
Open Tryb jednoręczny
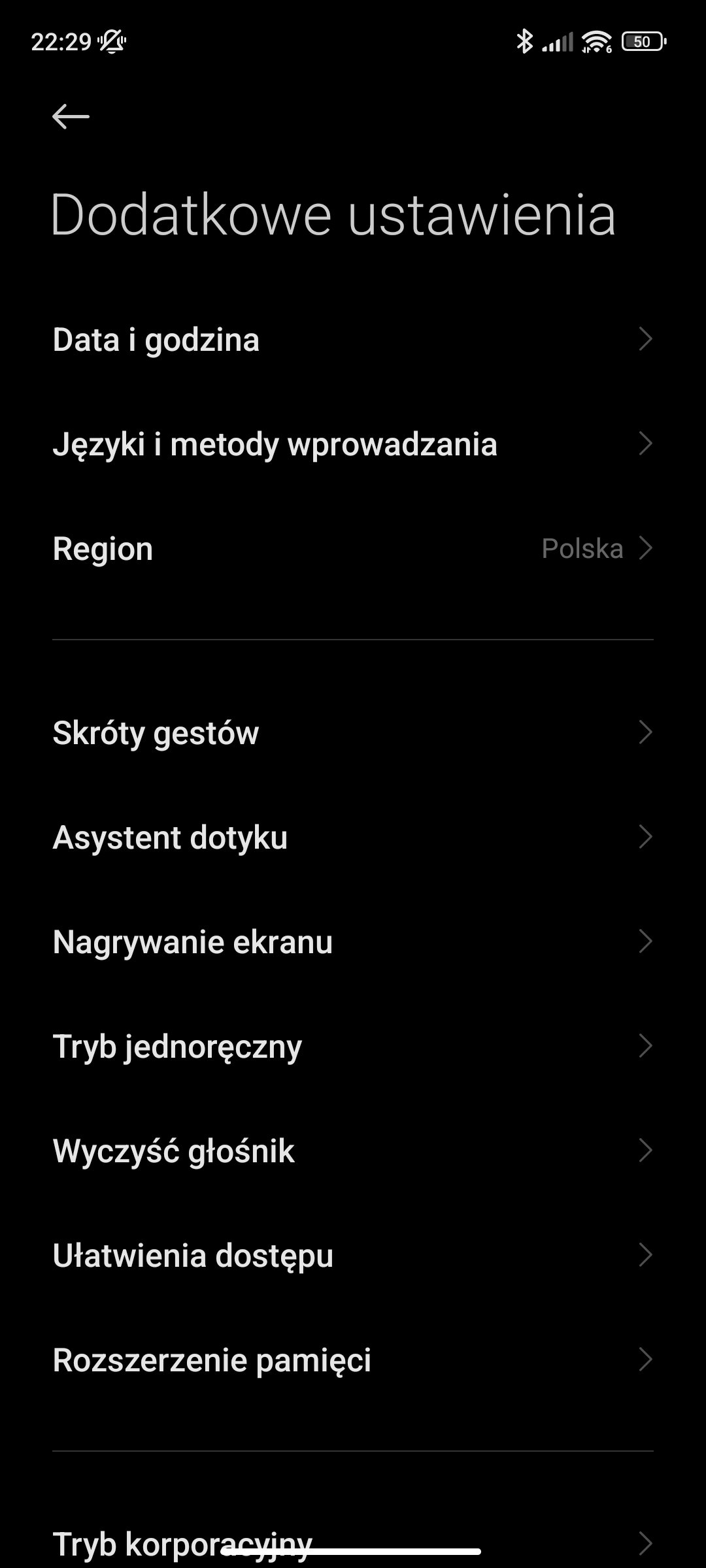pos(353,1047)
